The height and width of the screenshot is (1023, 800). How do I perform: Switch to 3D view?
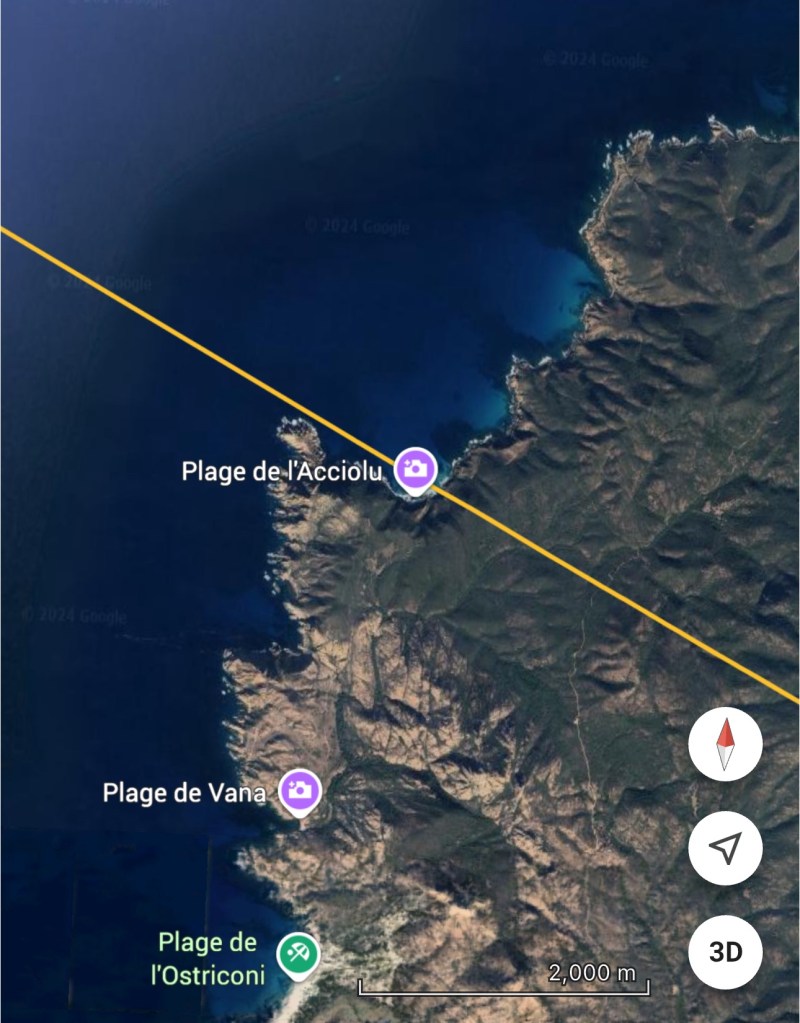point(725,952)
